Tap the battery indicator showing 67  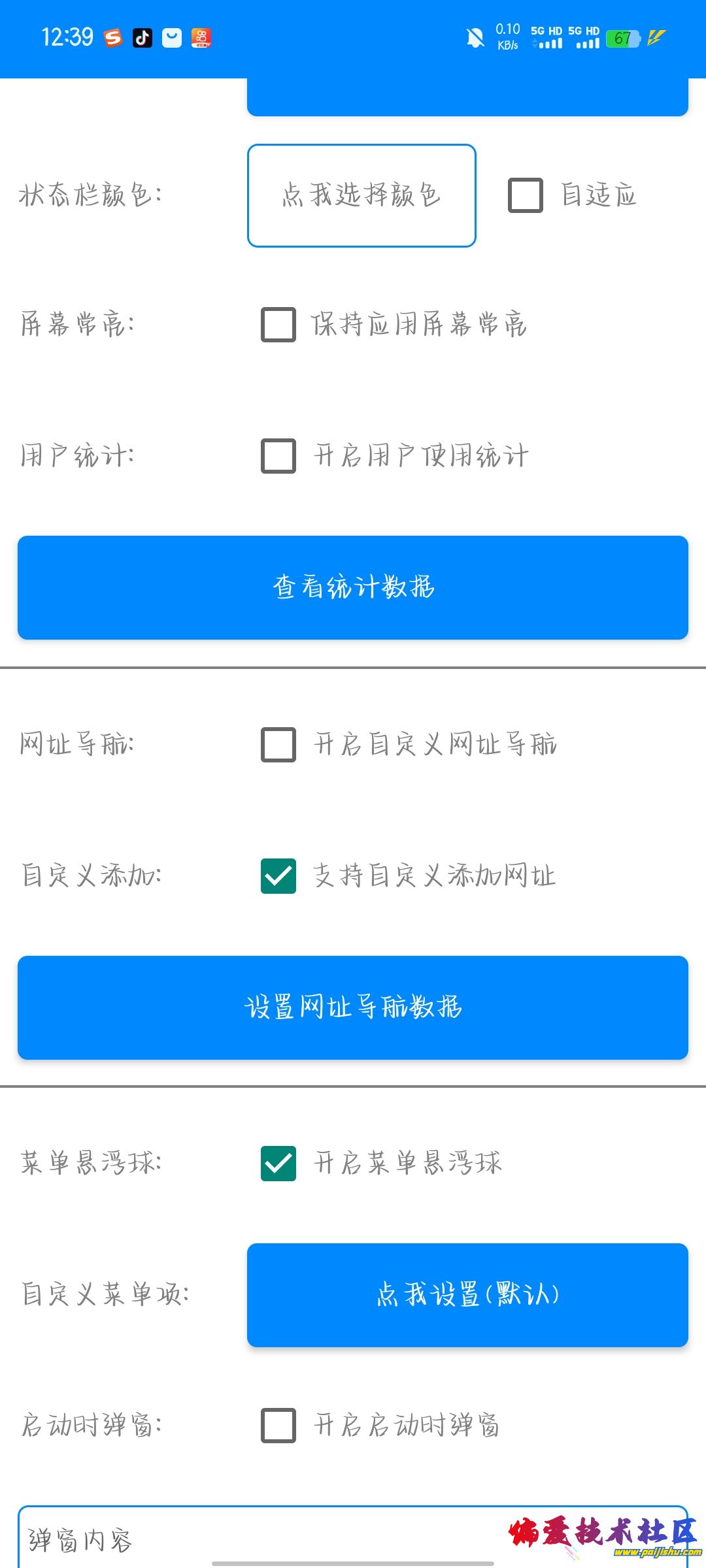coord(622,39)
